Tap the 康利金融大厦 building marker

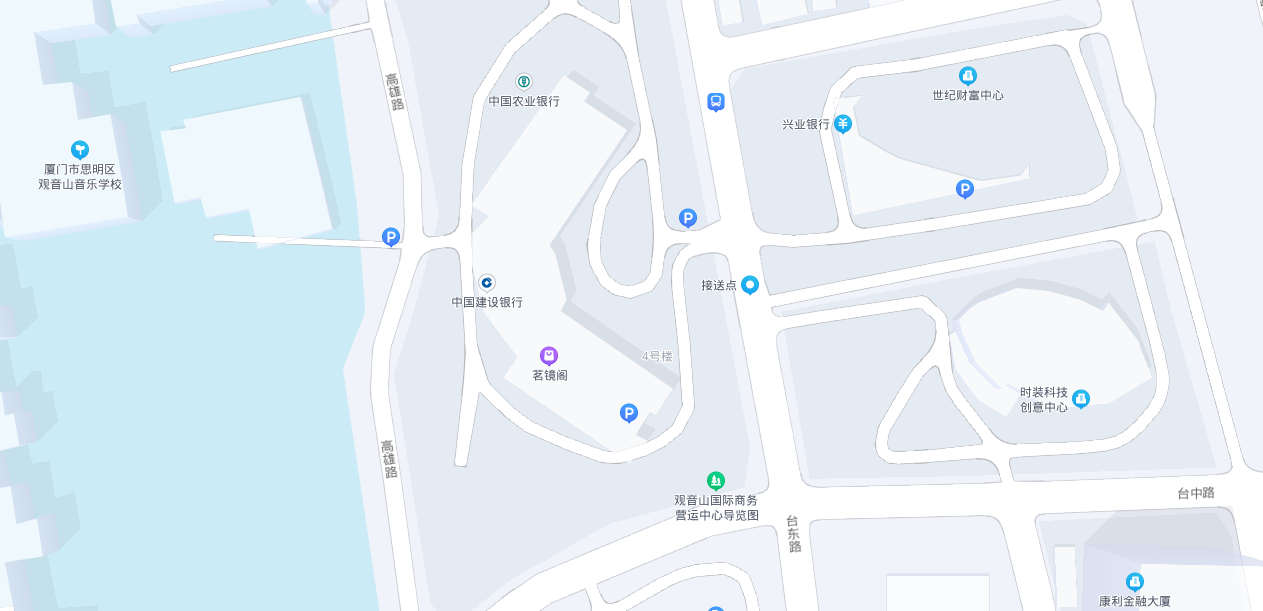pyautogui.click(x=1134, y=582)
